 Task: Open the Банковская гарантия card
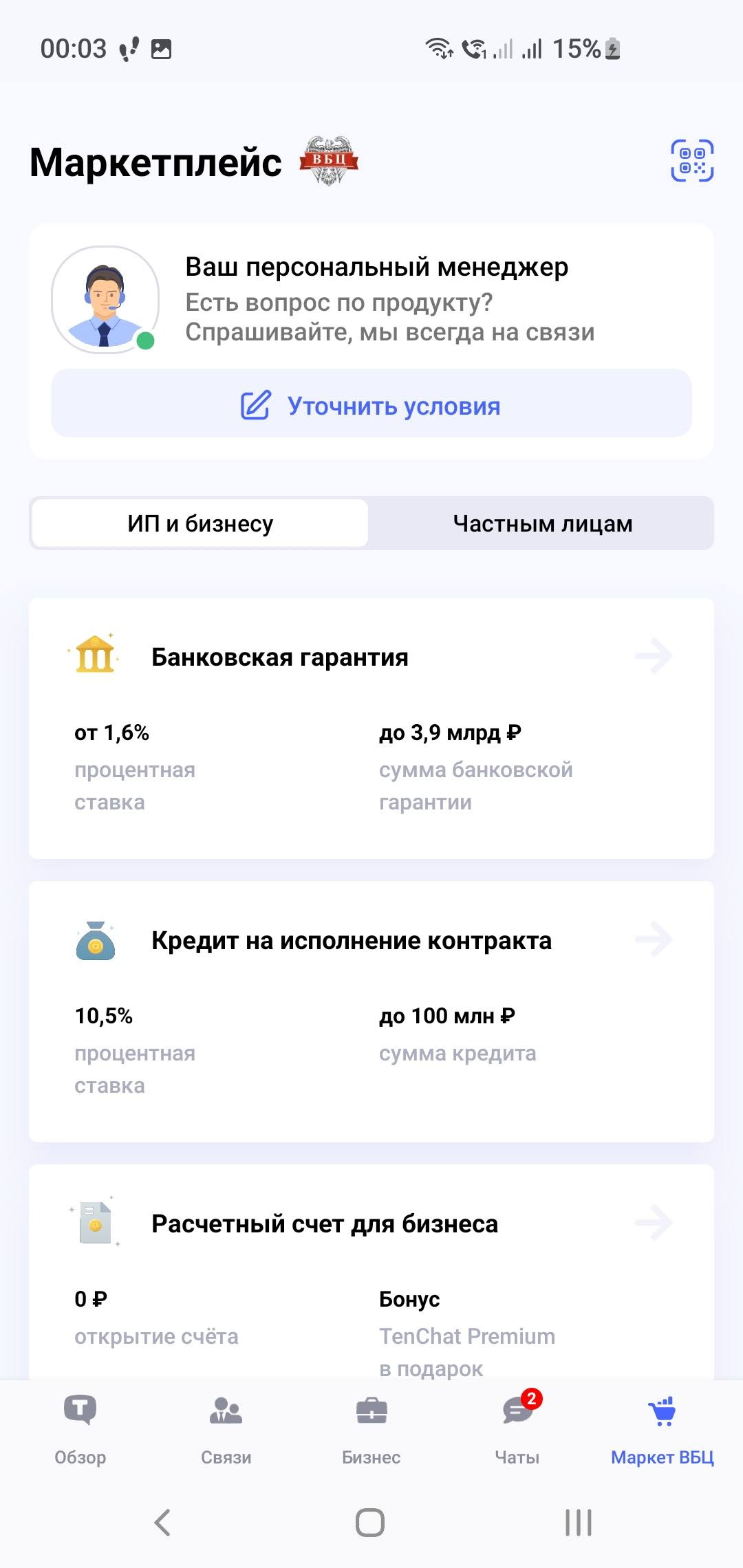(x=371, y=728)
